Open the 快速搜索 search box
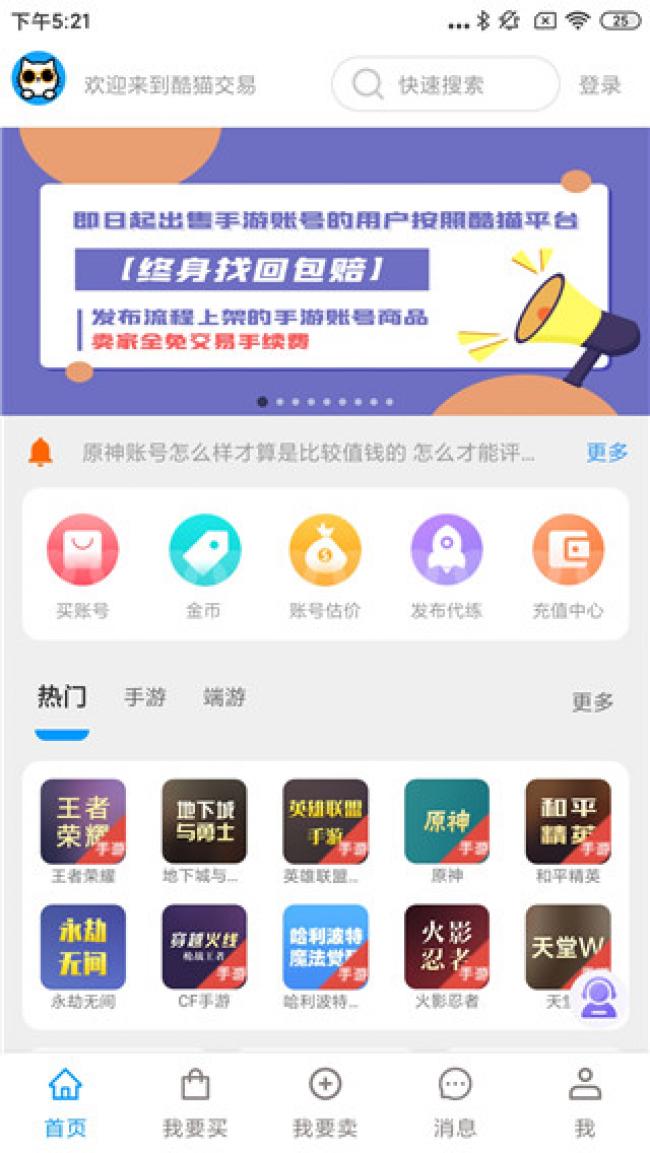Screen dimensions: 650x1153 pyautogui.click(x=445, y=85)
